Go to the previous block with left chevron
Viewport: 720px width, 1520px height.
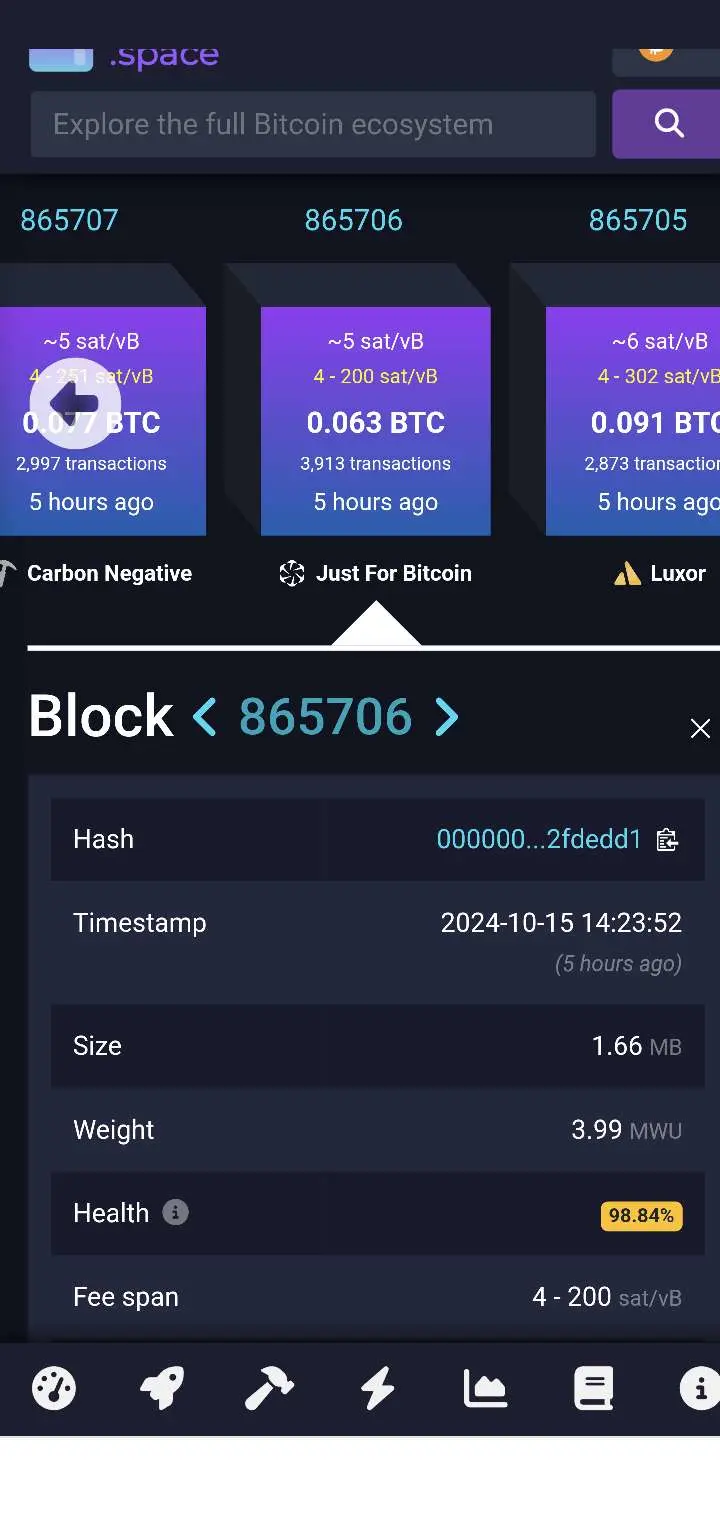pyautogui.click(x=204, y=717)
